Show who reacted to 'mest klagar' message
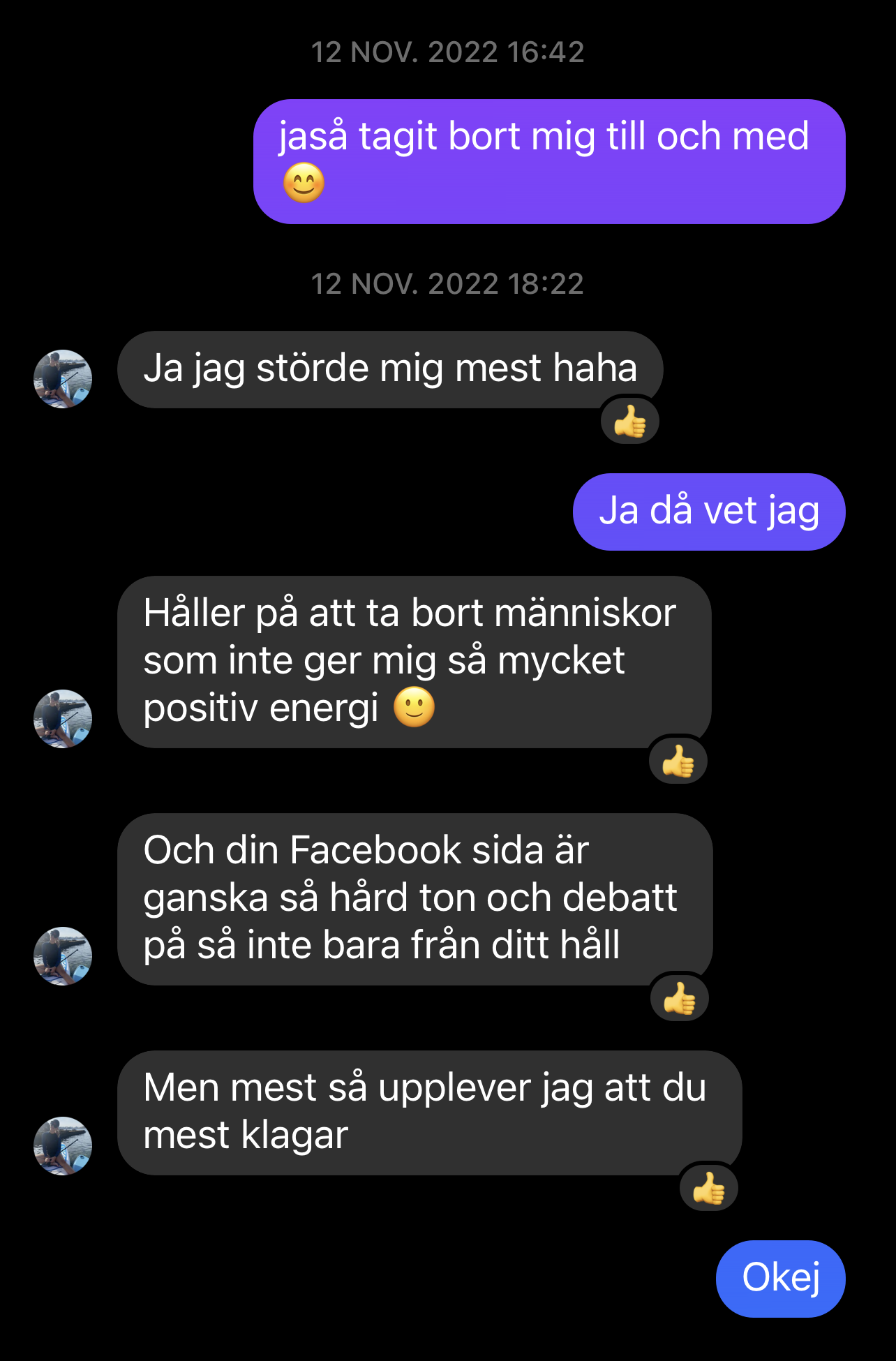 709,1189
